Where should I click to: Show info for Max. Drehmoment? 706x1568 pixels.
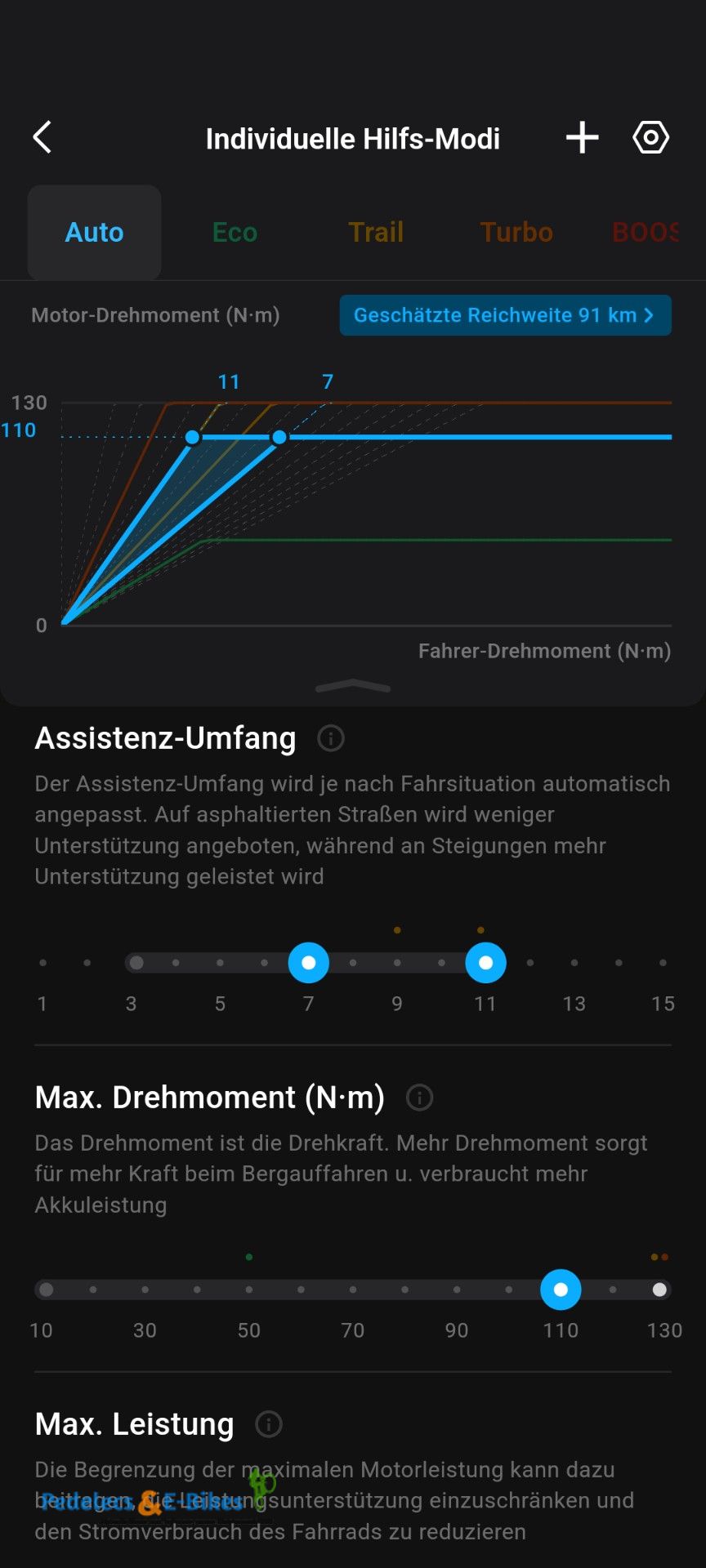[419, 1098]
